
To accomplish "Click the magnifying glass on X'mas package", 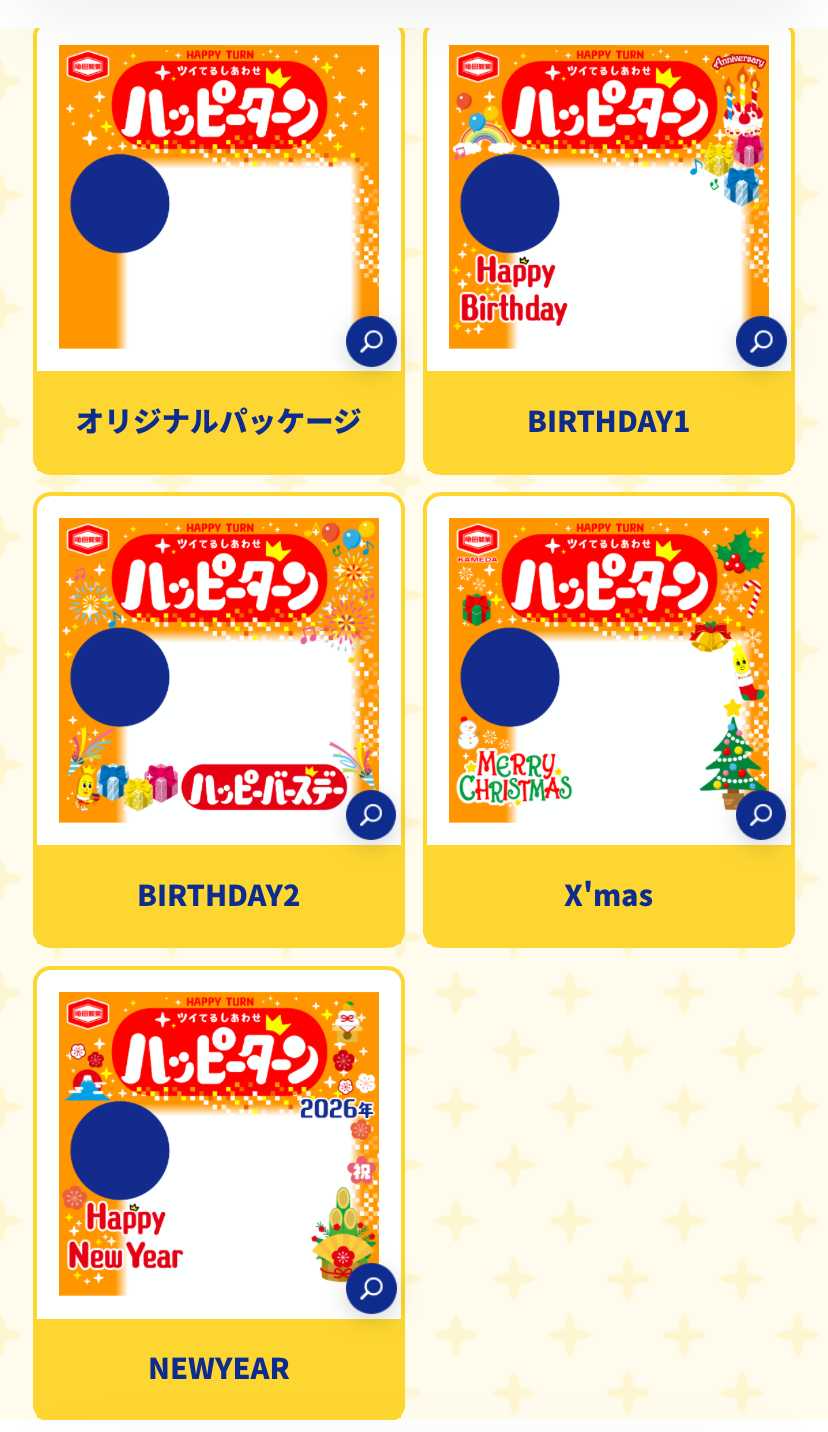I will pyautogui.click(x=760, y=814).
